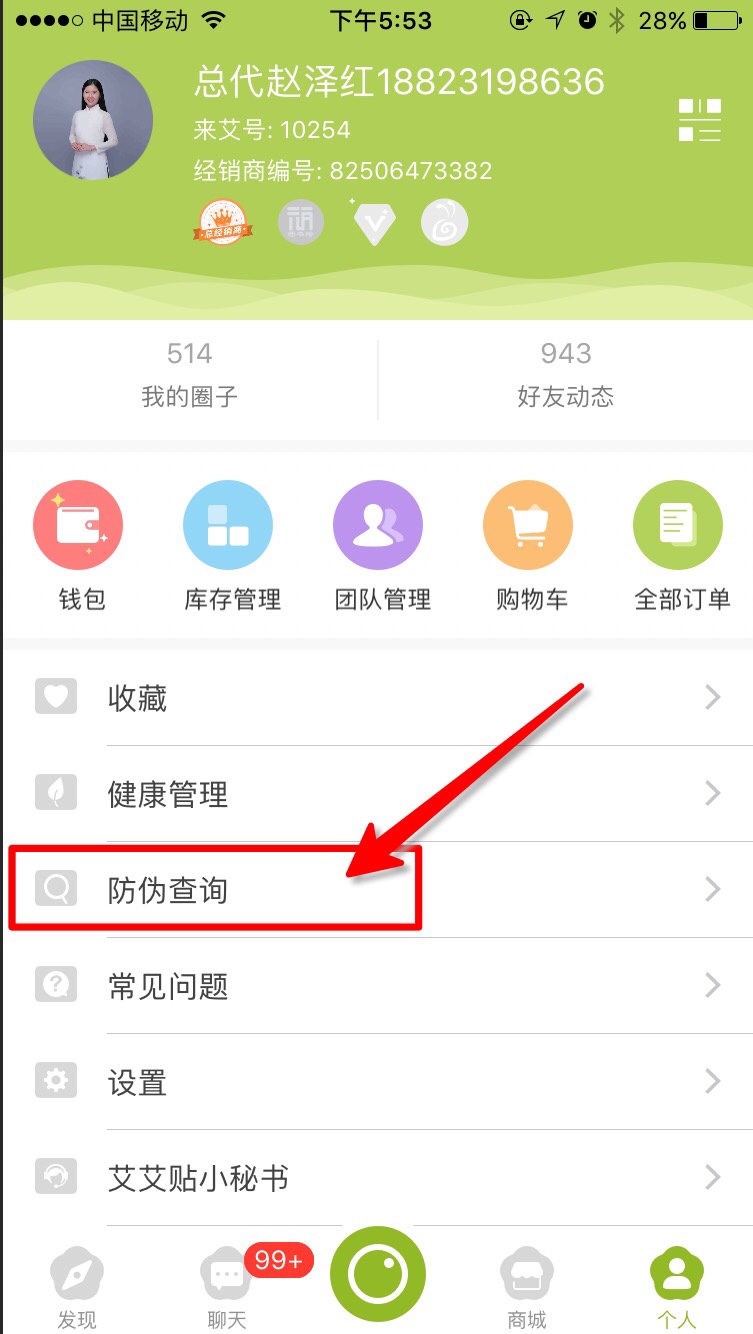Go to 设置
The width and height of the screenshot is (753, 1334).
[376, 1082]
